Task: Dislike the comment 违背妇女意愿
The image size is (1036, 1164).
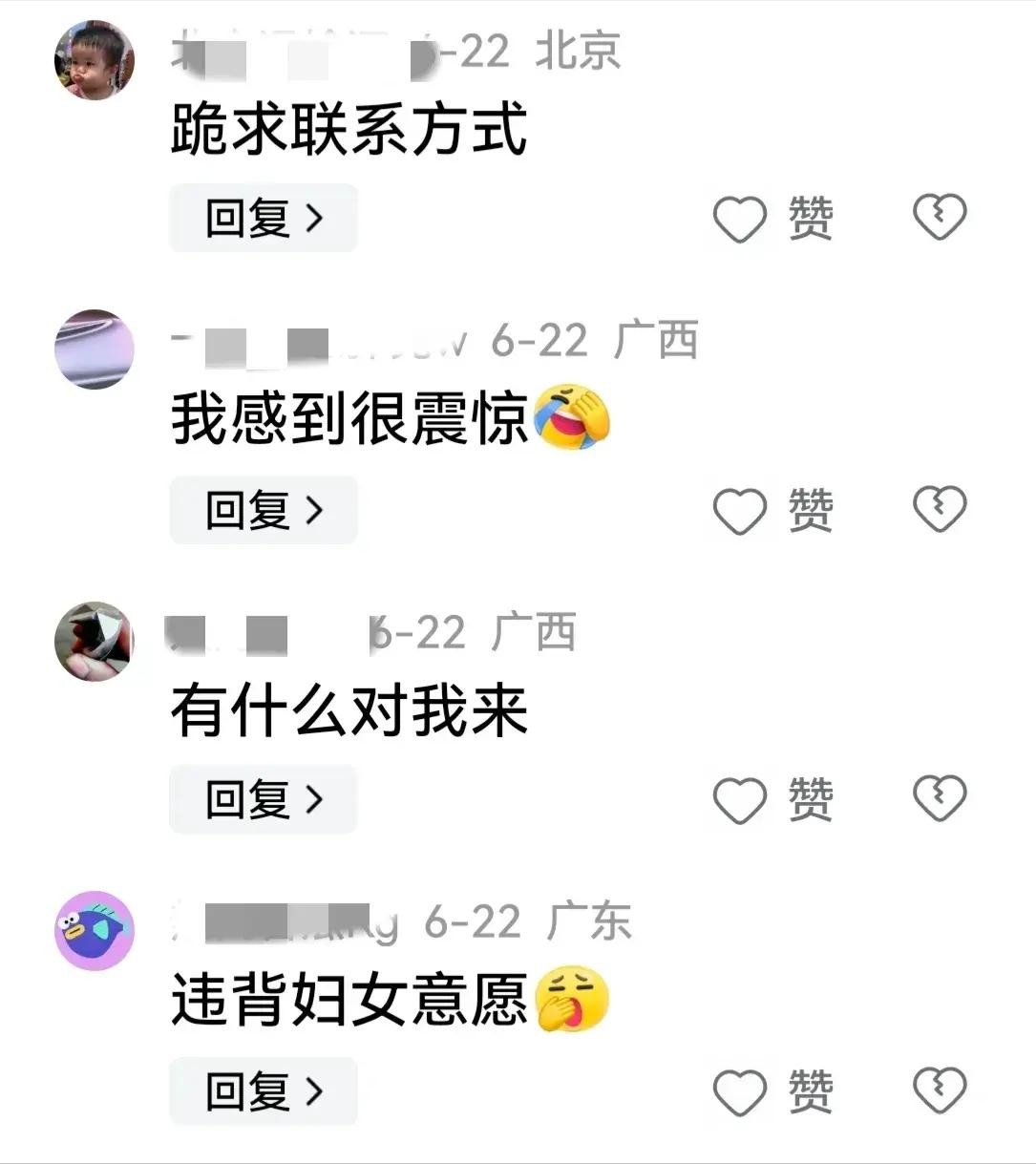Action: pos(940,1090)
